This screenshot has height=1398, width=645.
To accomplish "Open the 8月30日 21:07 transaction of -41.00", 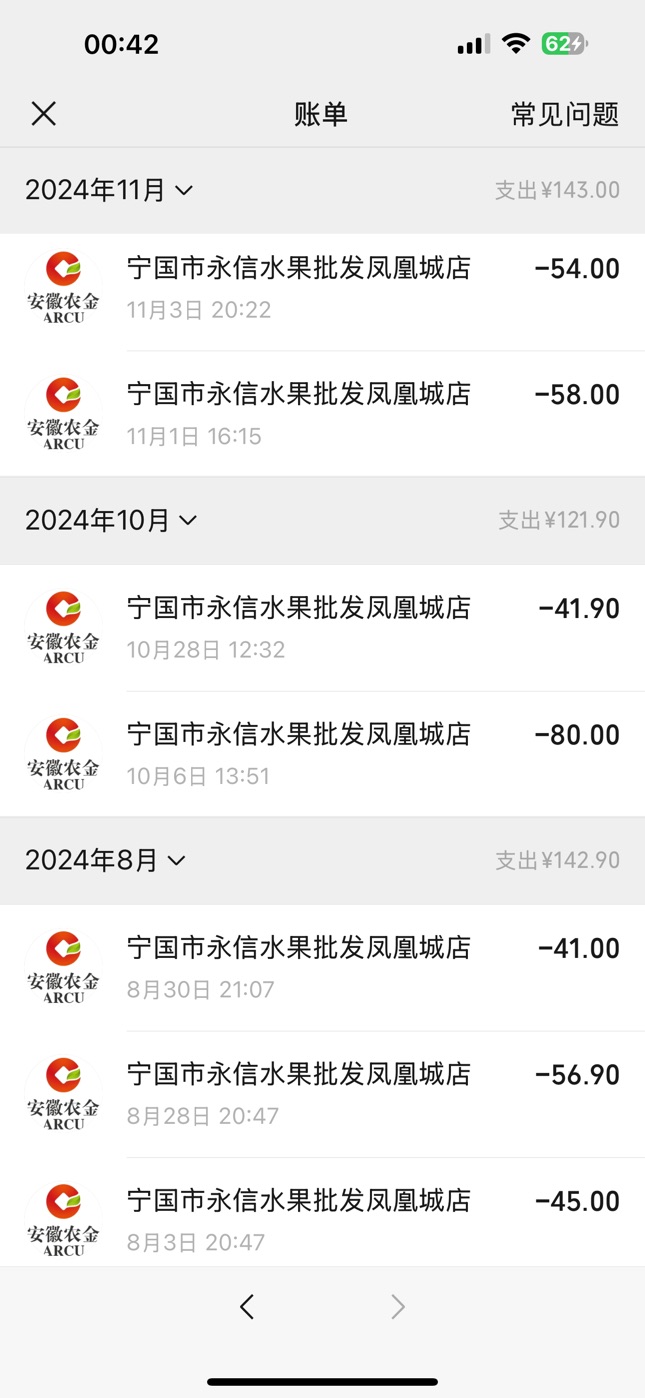I will (322, 968).
